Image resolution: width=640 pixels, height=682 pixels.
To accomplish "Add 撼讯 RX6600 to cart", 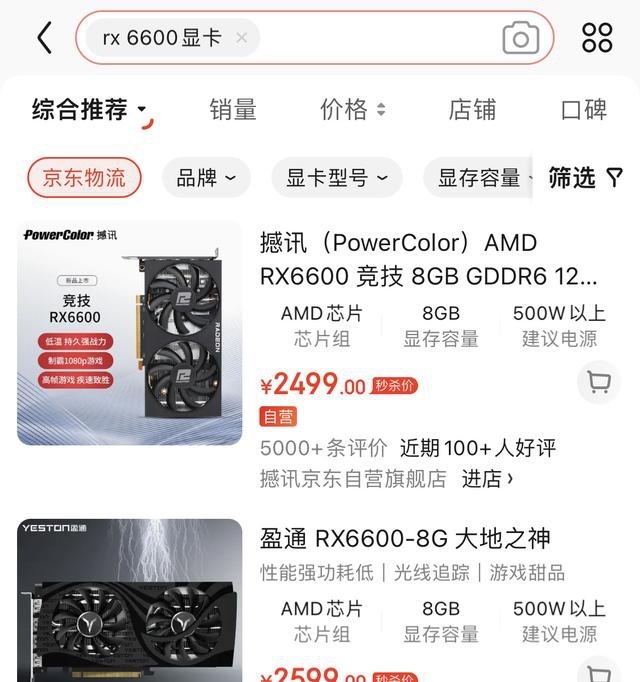I will tap(599, 382).
